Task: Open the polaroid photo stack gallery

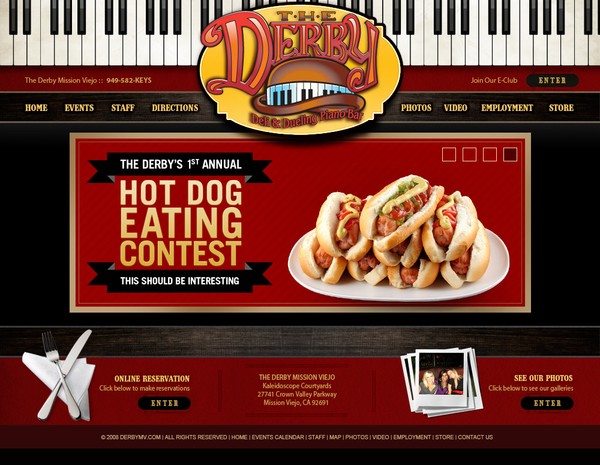Action: point(440,380)
